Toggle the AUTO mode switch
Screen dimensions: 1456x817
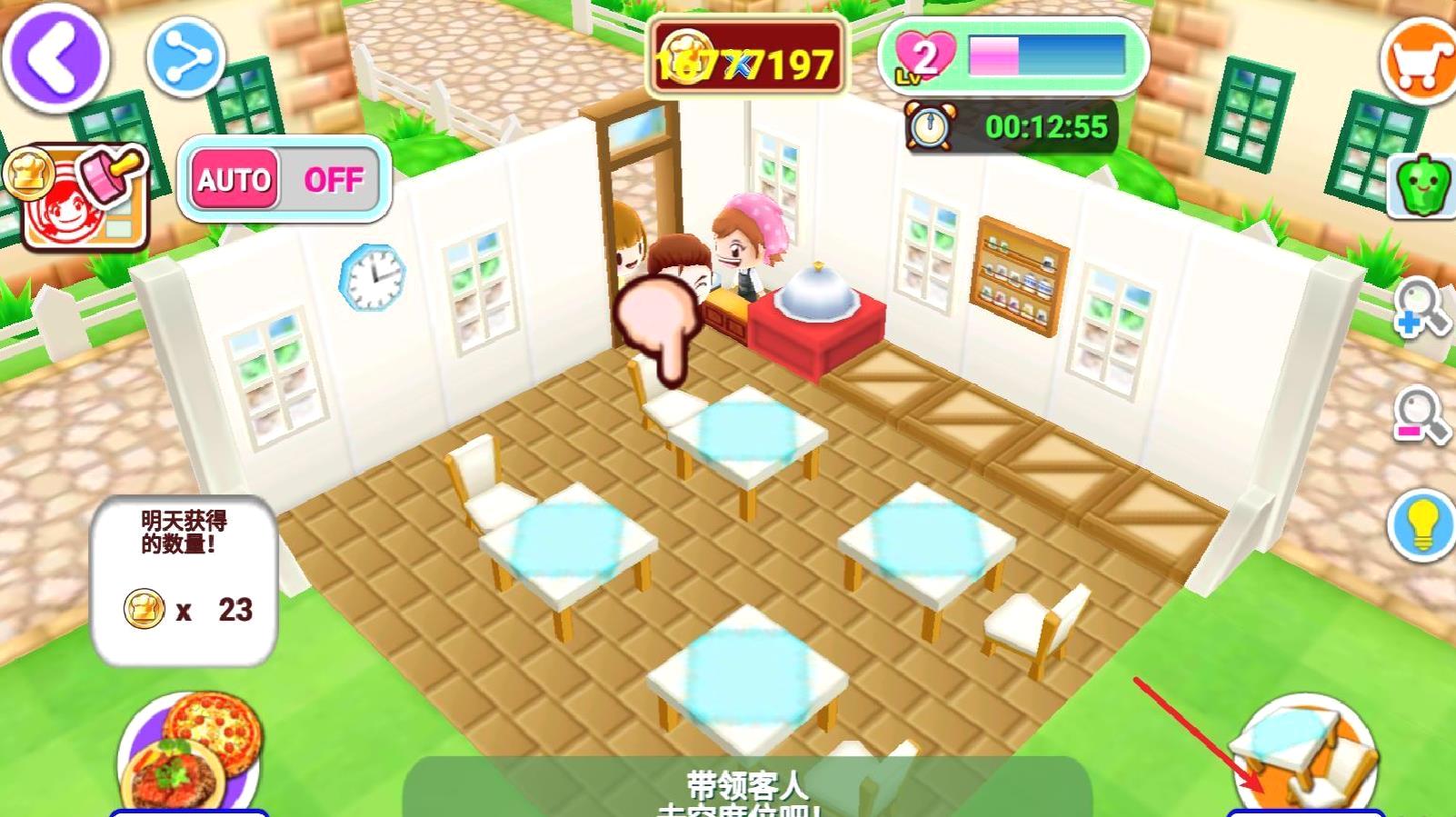click(x=284, y=179)
